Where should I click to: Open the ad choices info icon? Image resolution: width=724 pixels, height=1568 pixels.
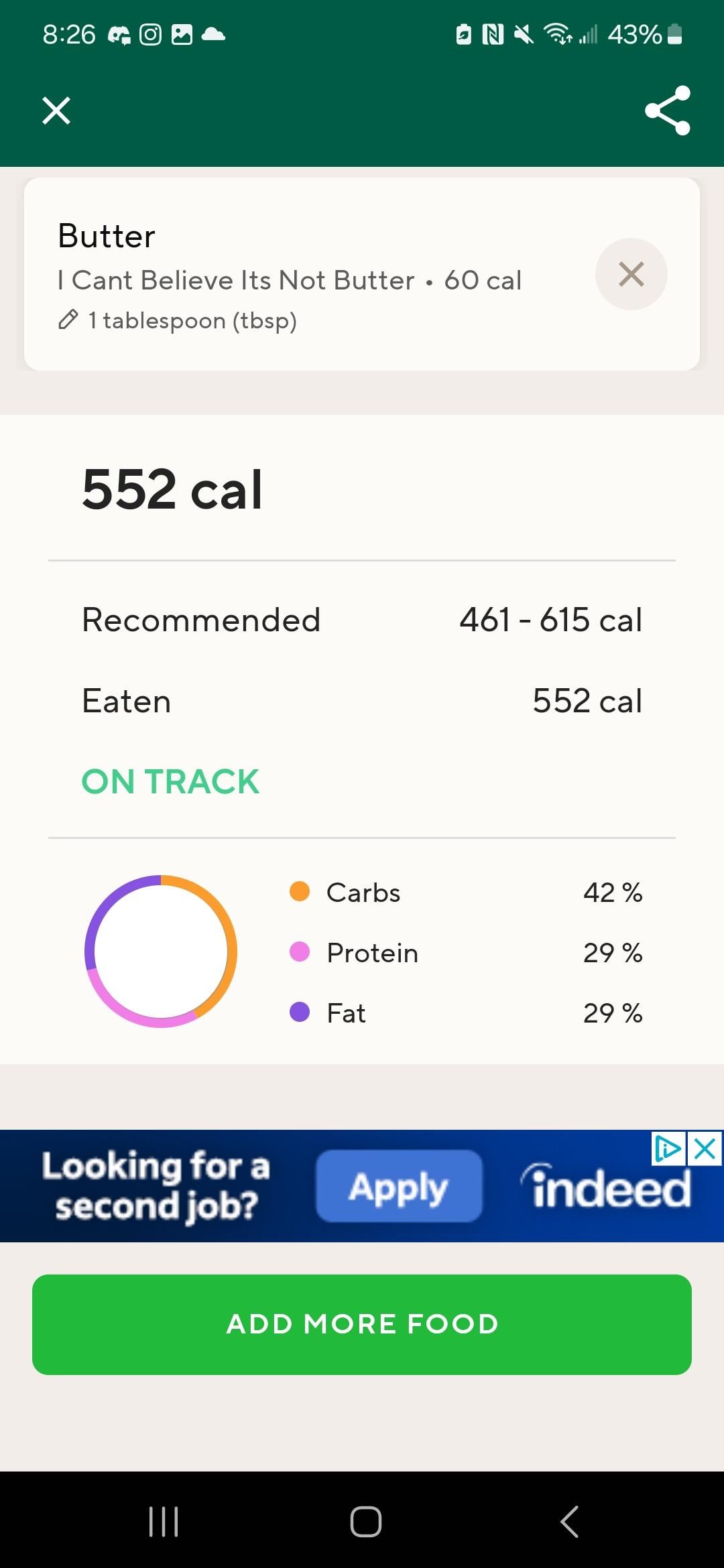(x=668, y=1149)
